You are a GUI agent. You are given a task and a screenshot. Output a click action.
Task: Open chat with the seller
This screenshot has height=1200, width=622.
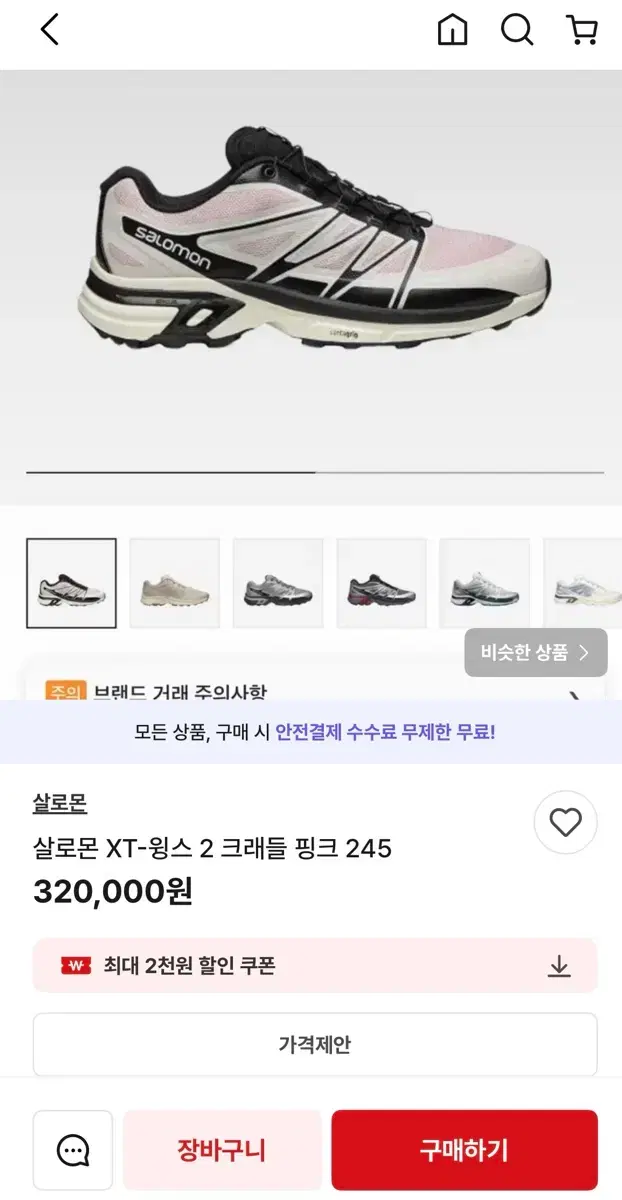[x=73, y=1150]
